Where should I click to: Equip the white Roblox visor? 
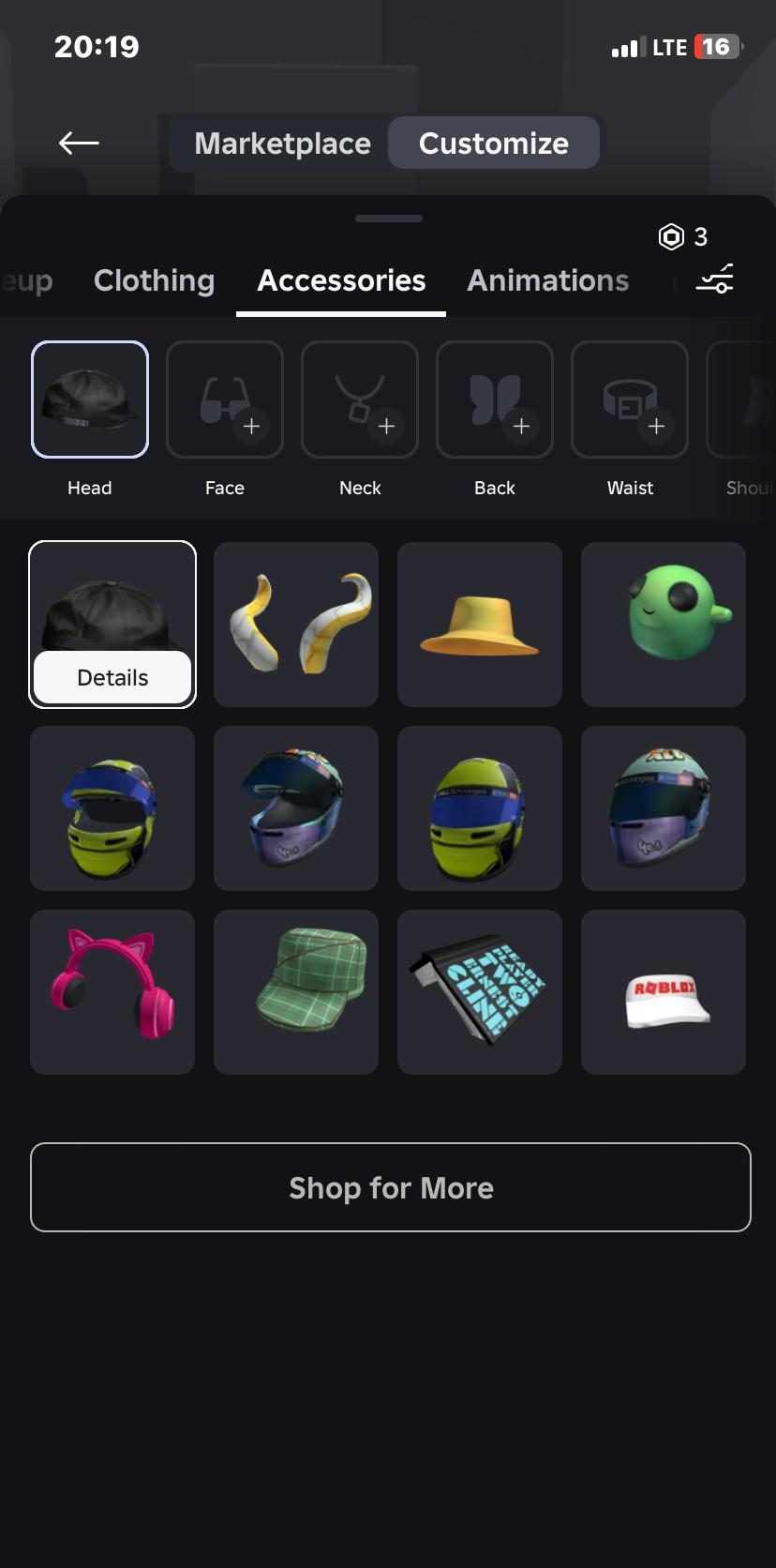[664, 992]
